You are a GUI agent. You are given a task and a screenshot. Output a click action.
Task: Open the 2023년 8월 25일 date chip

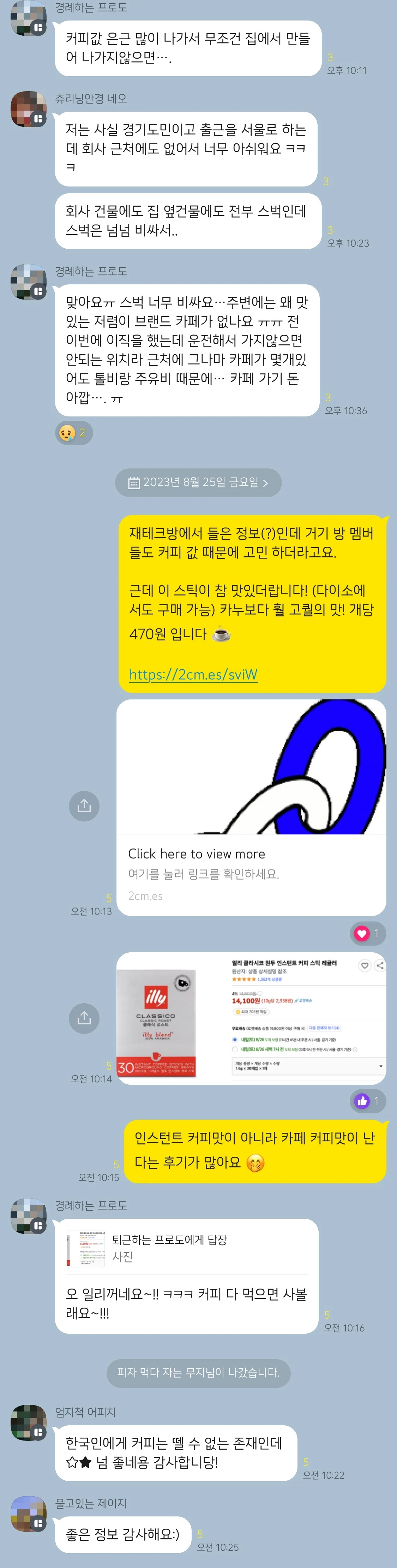click(198, 482)
